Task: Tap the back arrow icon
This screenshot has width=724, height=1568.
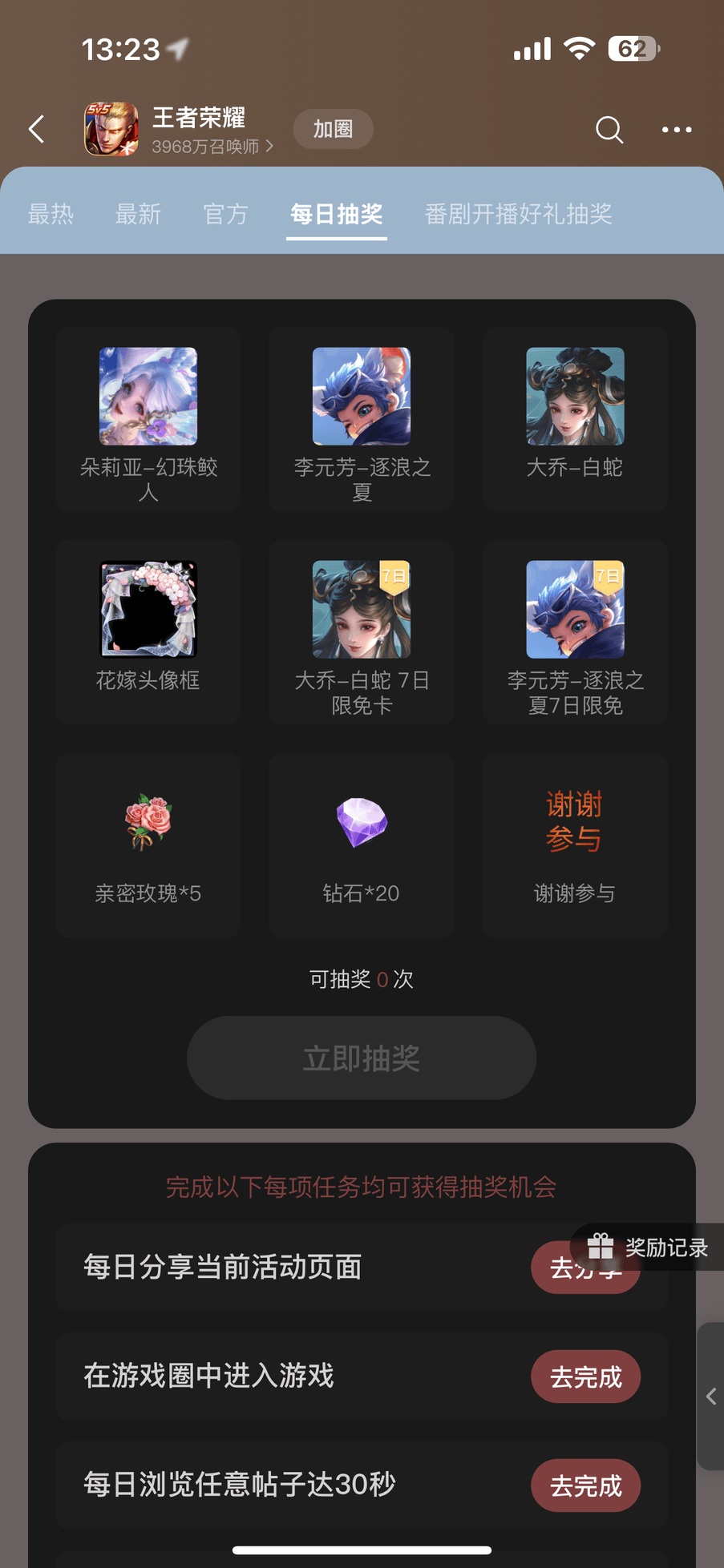Action: pyautogui.click(x=36, y=128)
